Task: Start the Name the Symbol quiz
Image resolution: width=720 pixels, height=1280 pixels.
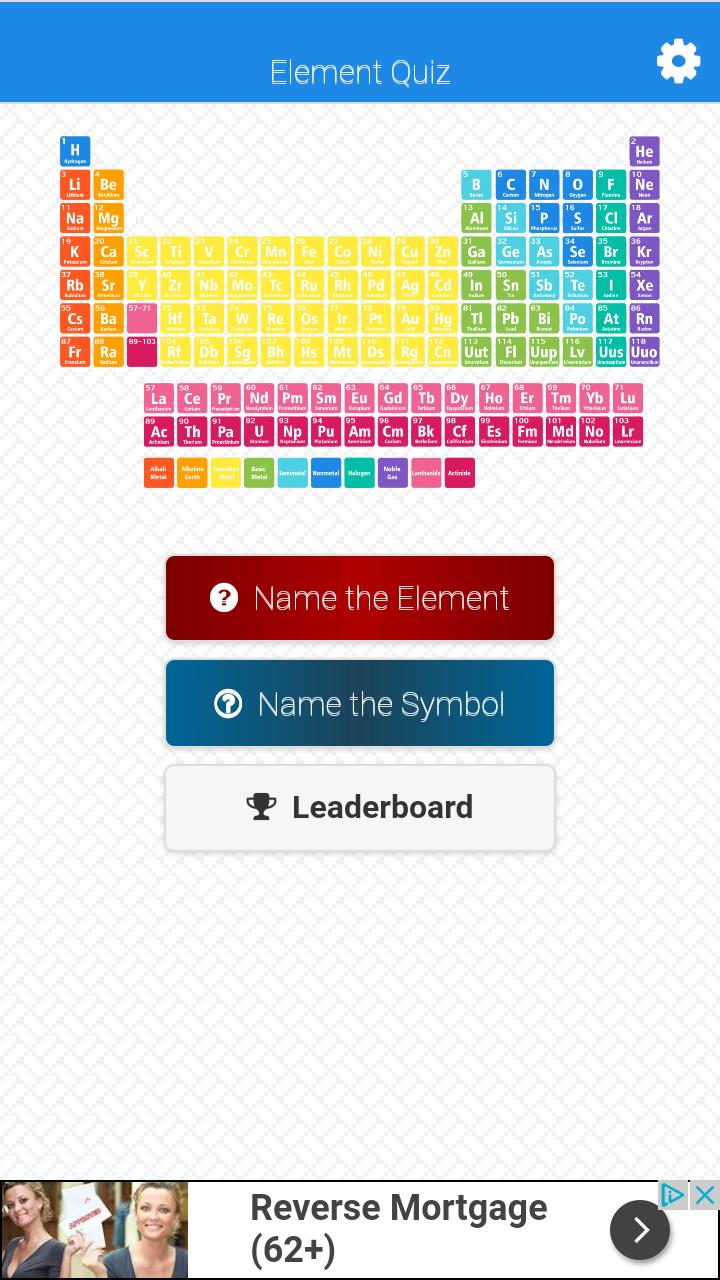Action: [360, 703]
